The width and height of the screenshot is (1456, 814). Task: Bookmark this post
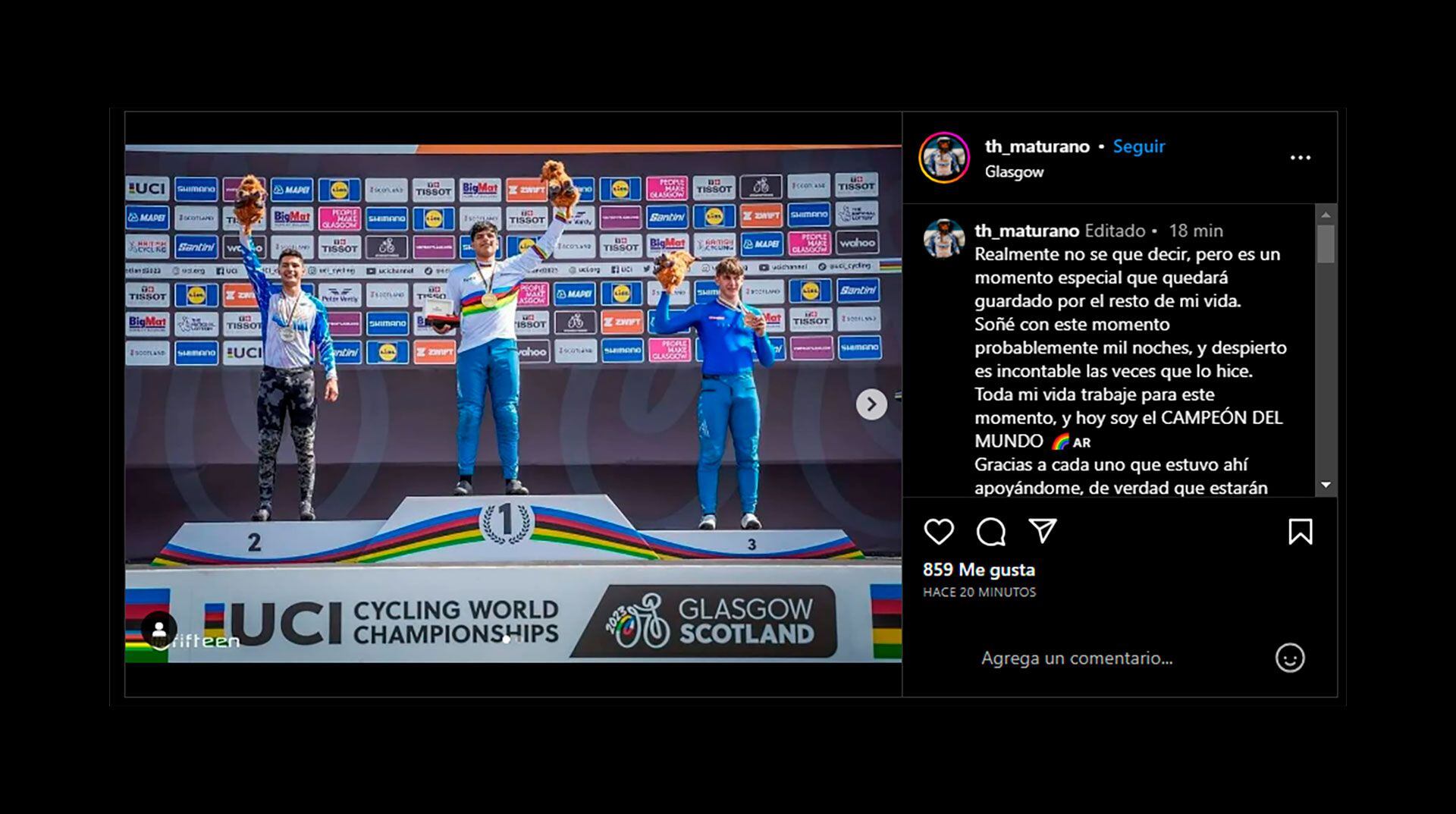tap(1300, 532)
